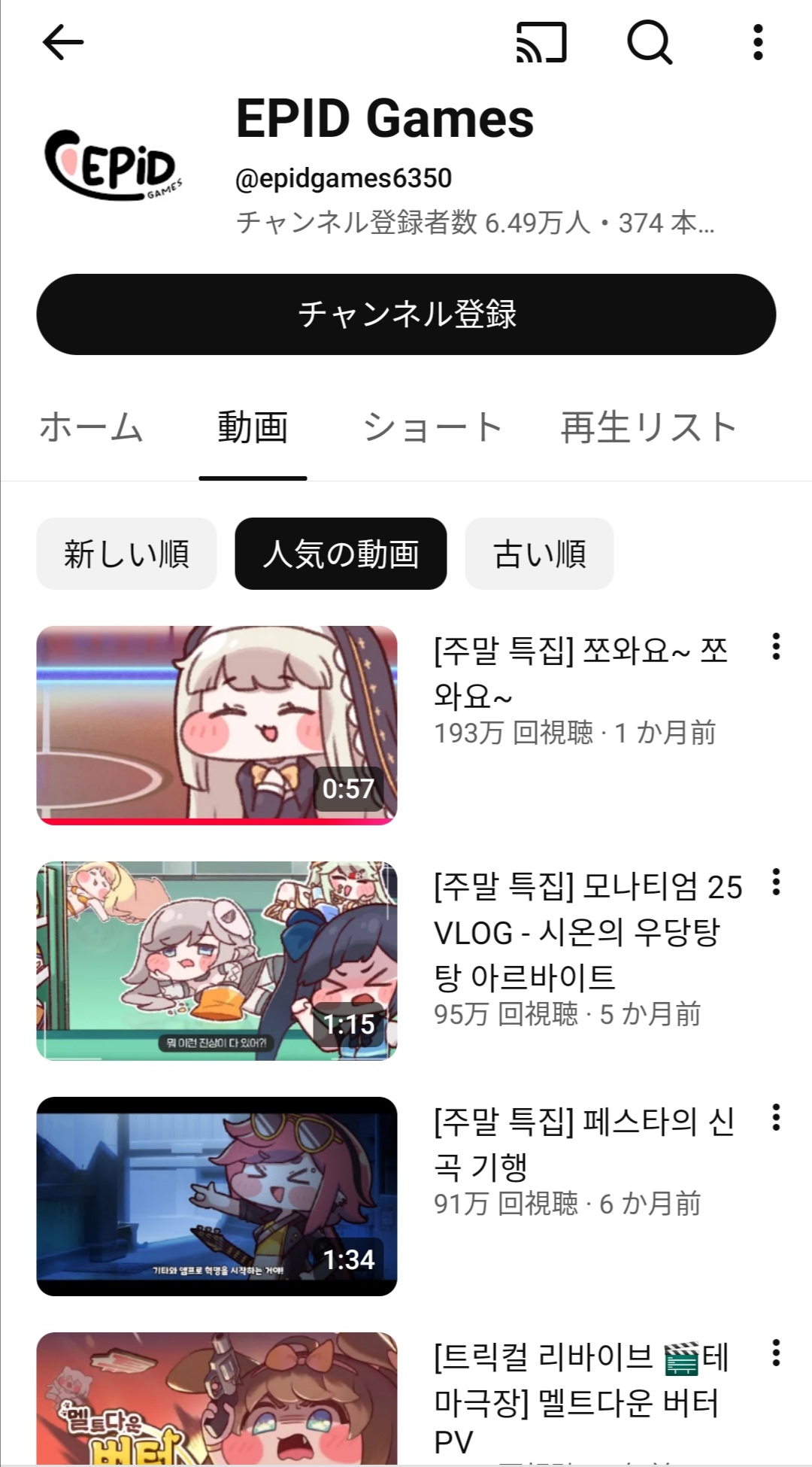Play the 모나티엄 25 VLOG video
Screen dimensions: 812x1467
click(x=217, y=961)
